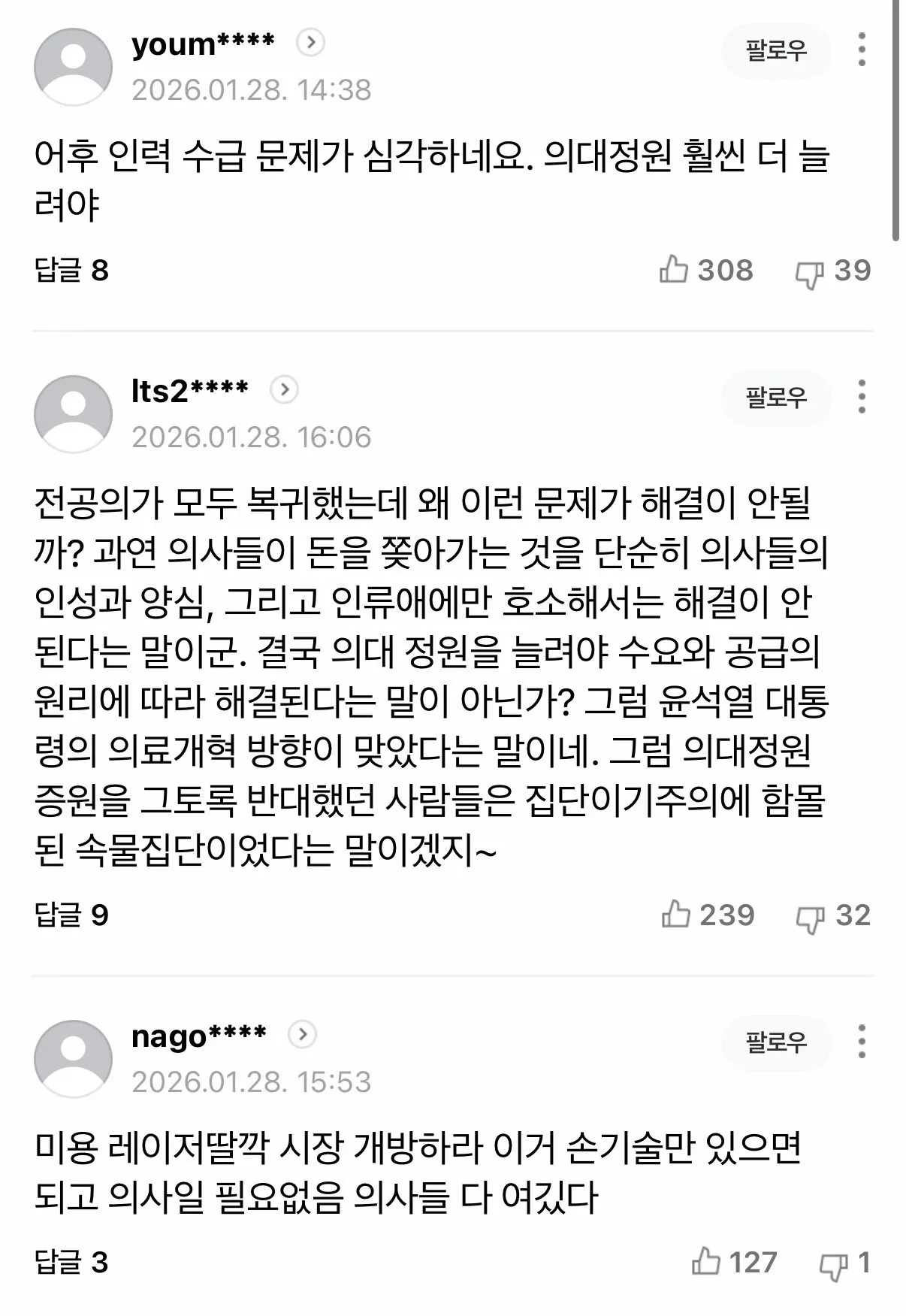The width and height of the screenshot is (906, 1316).
Task: Open youm**** profile chevron
Action: pos(310,43)
